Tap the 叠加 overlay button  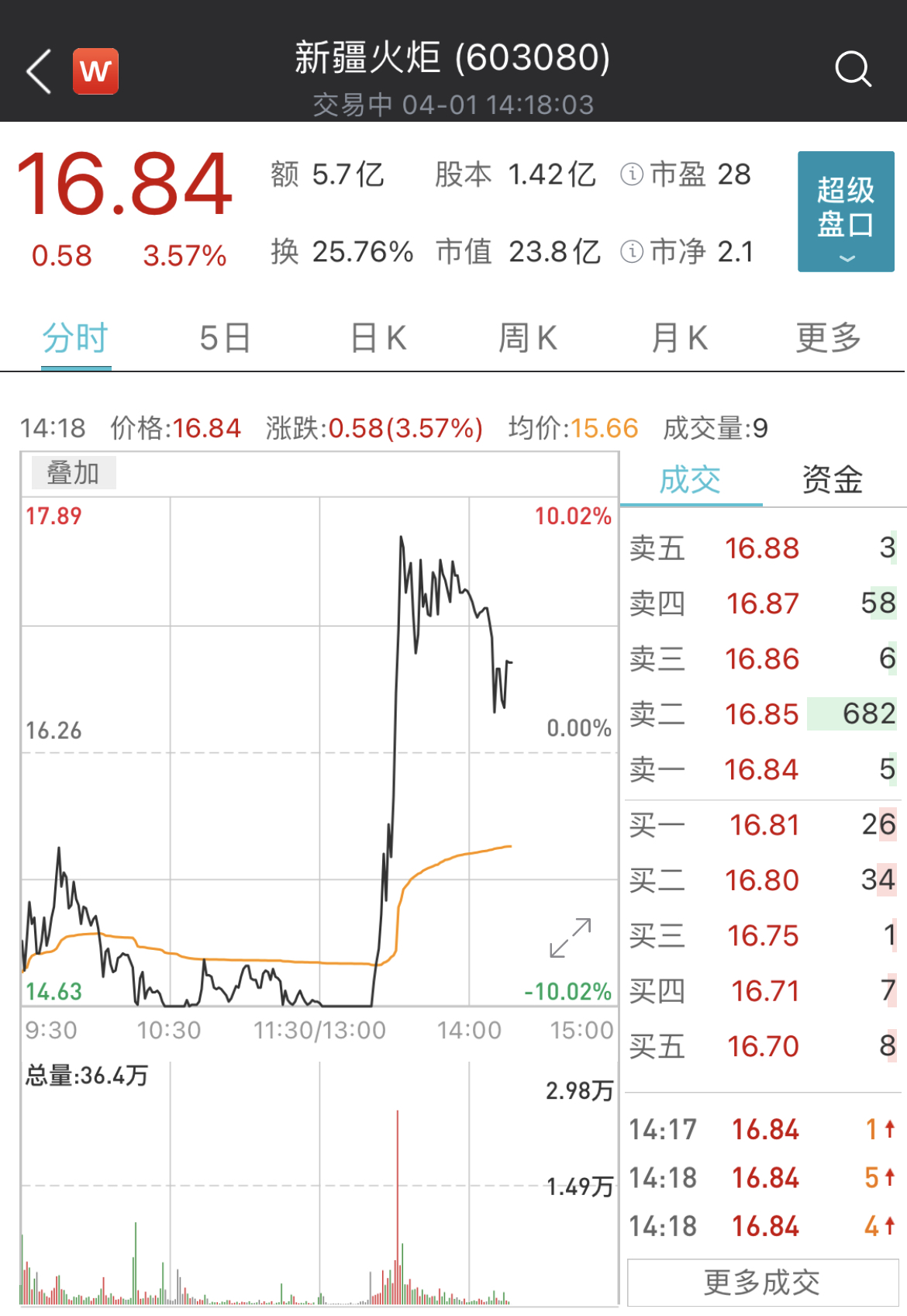point(73,472)
